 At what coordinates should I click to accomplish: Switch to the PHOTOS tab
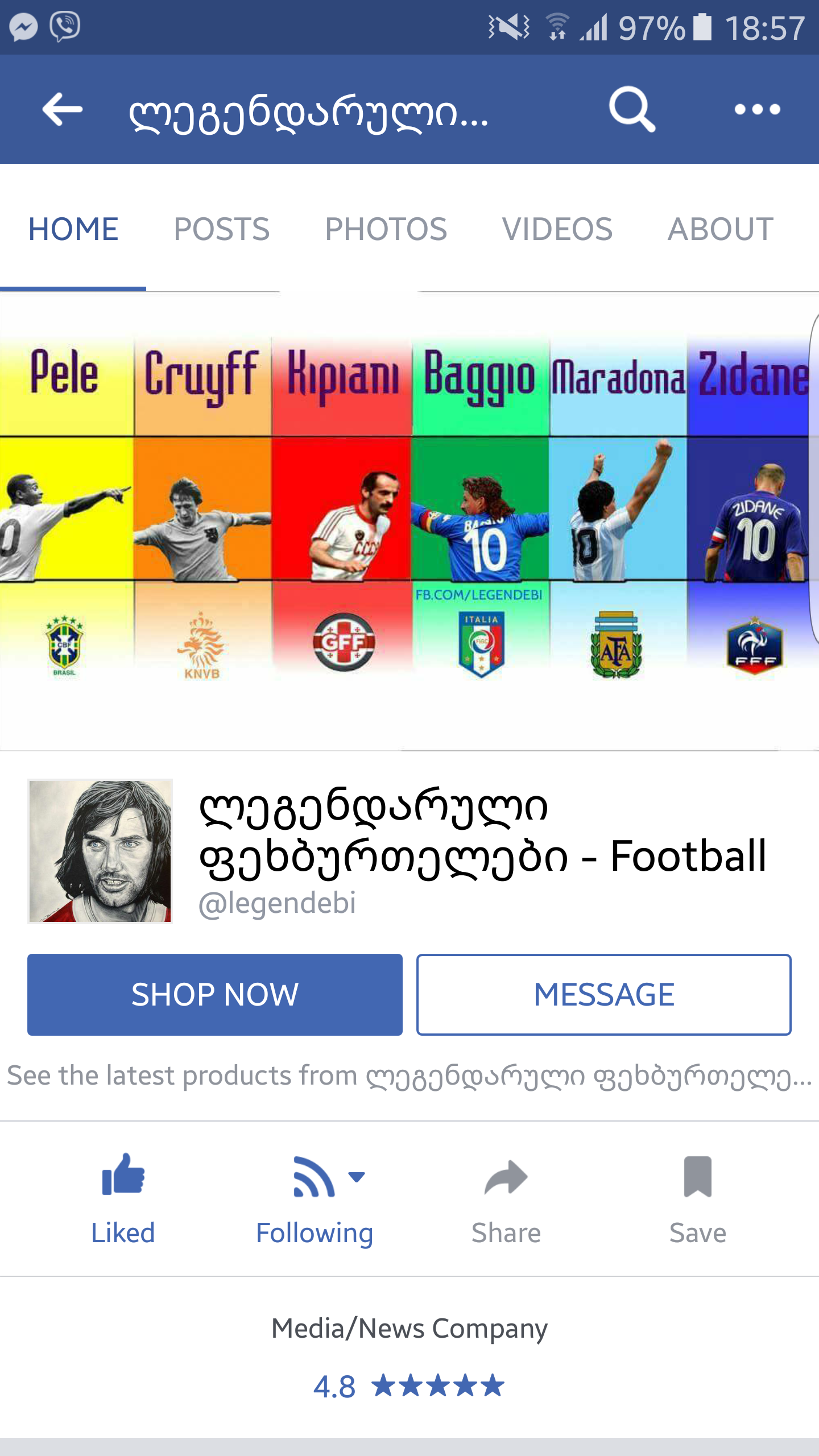[x=386, y=230]
